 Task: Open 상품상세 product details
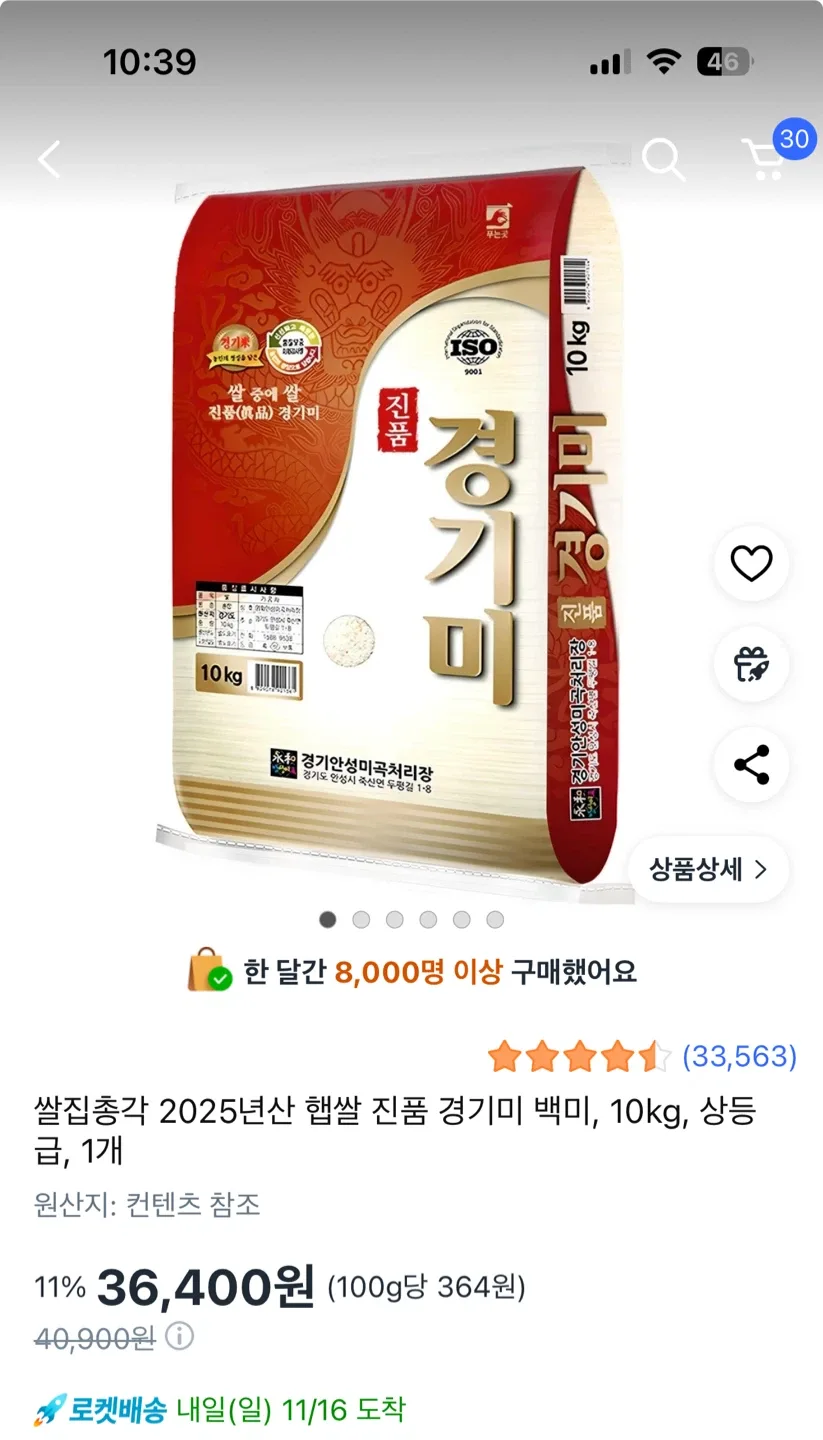pyautogui.click(x=708, y=869)
